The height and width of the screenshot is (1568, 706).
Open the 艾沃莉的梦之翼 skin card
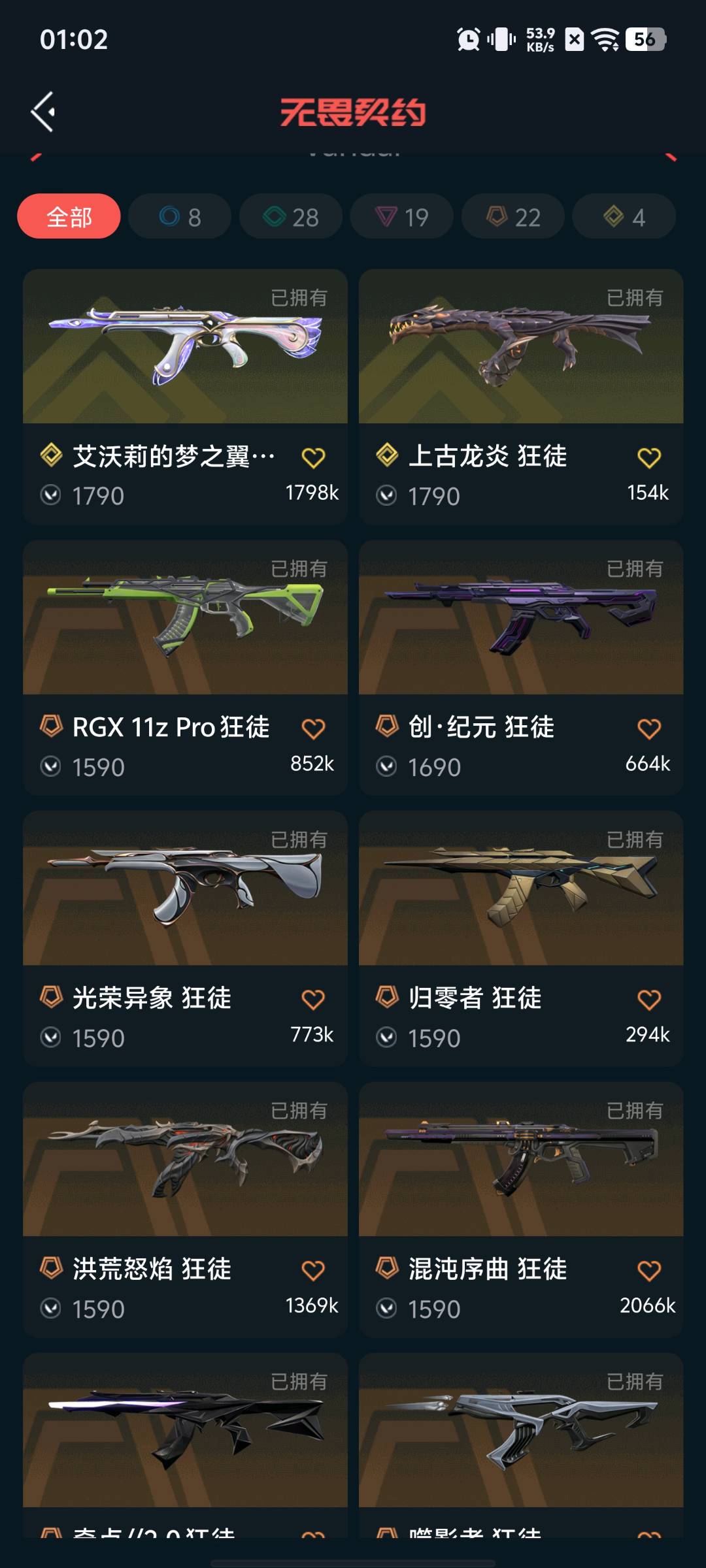[185, 346]
